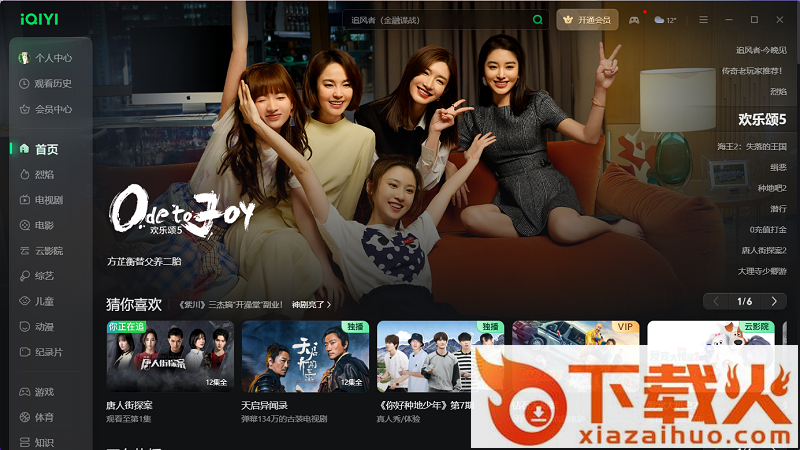Open 天启异闻录 video card
Screen dimensions: 800x450
[x=305, y=356]
